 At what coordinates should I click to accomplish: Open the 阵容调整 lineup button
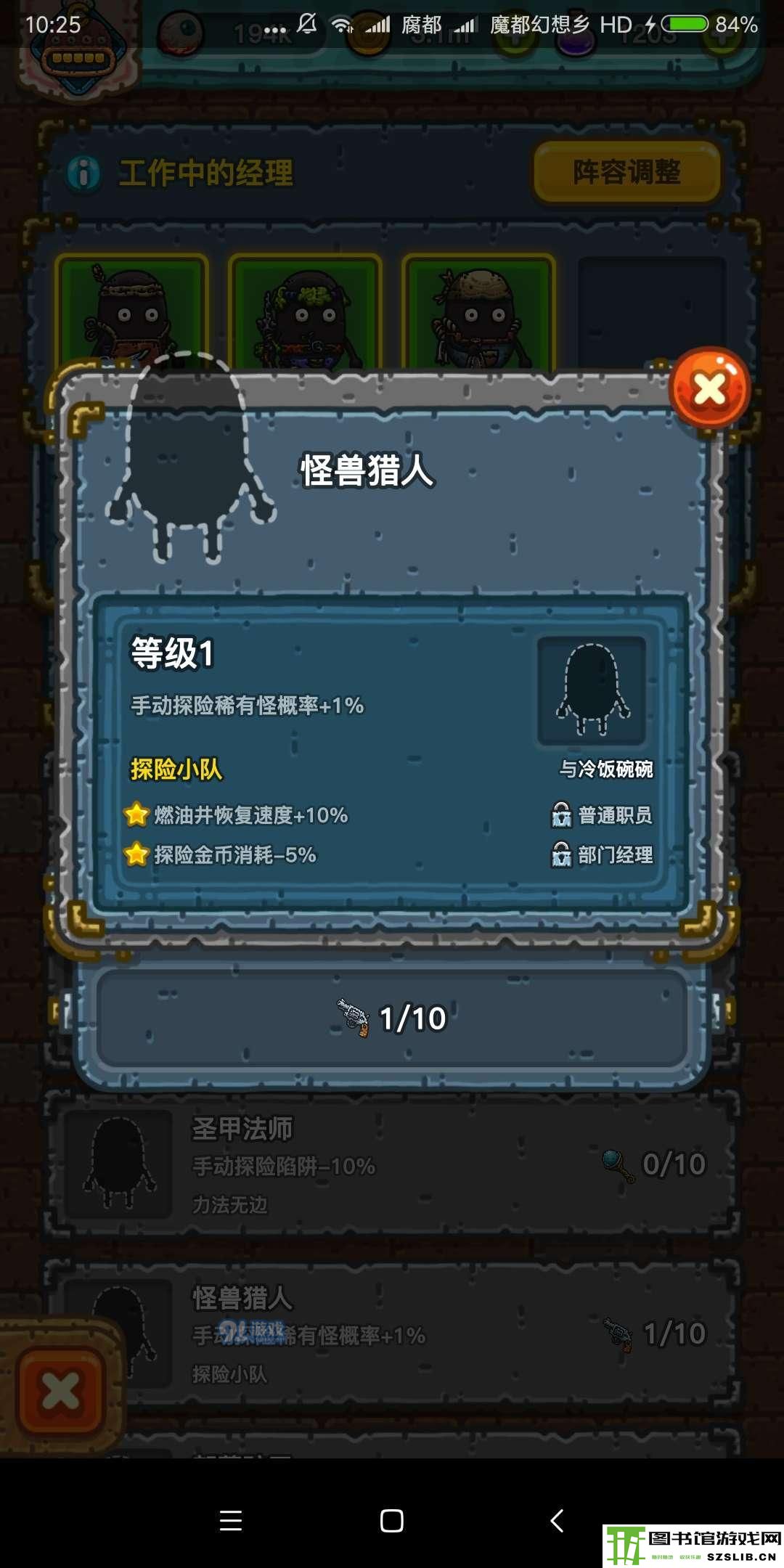tap(627, 173)
